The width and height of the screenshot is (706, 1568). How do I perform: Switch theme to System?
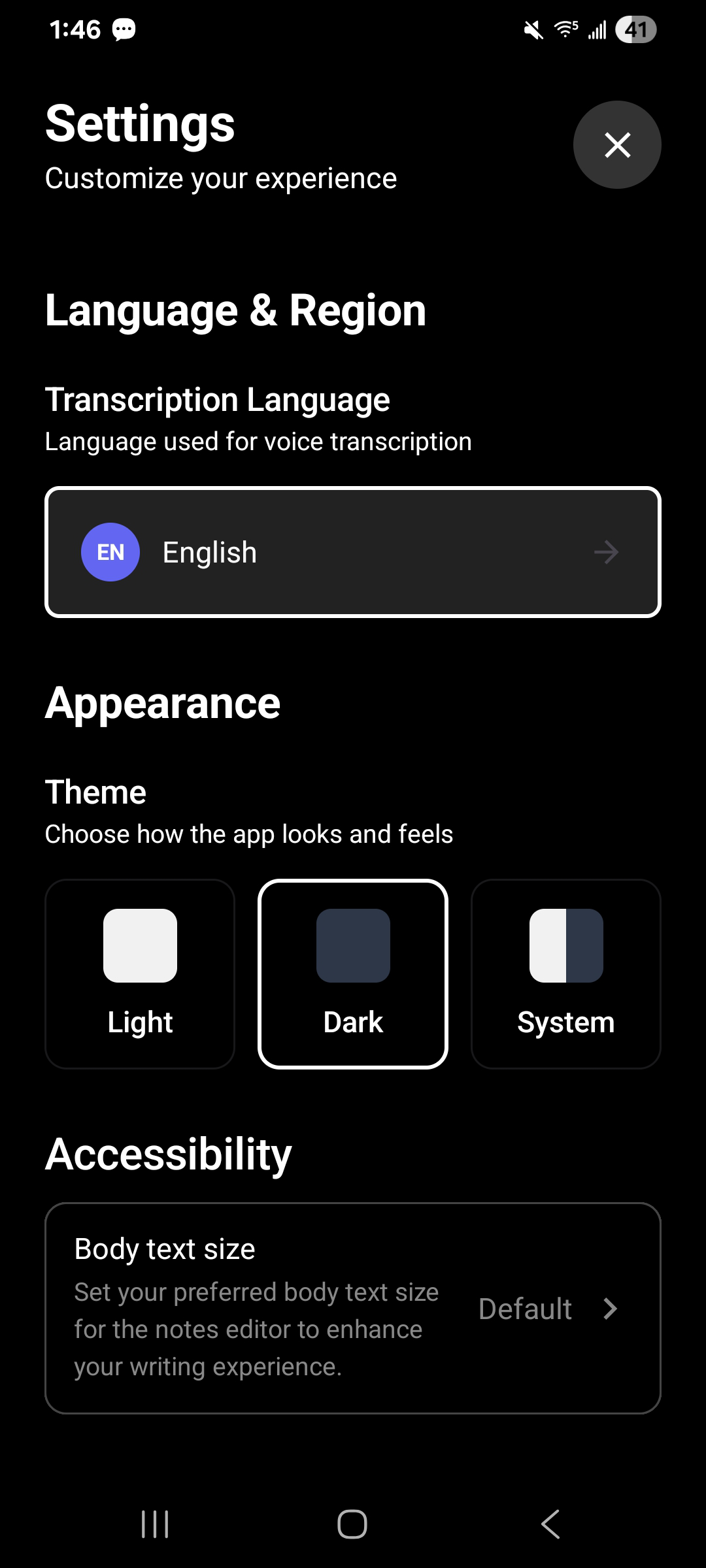565,973
